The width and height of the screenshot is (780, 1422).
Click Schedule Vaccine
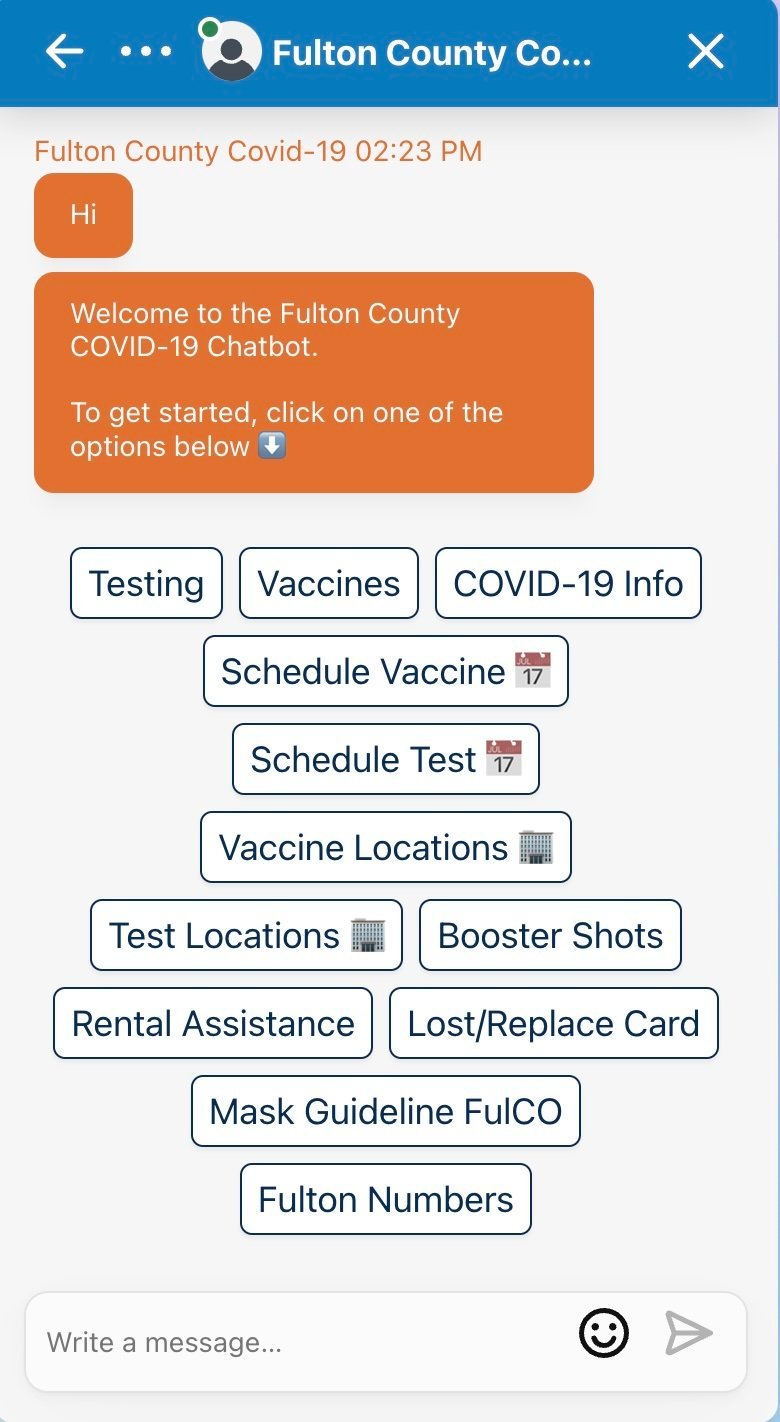pyautogui.click(x=385, y=671)
